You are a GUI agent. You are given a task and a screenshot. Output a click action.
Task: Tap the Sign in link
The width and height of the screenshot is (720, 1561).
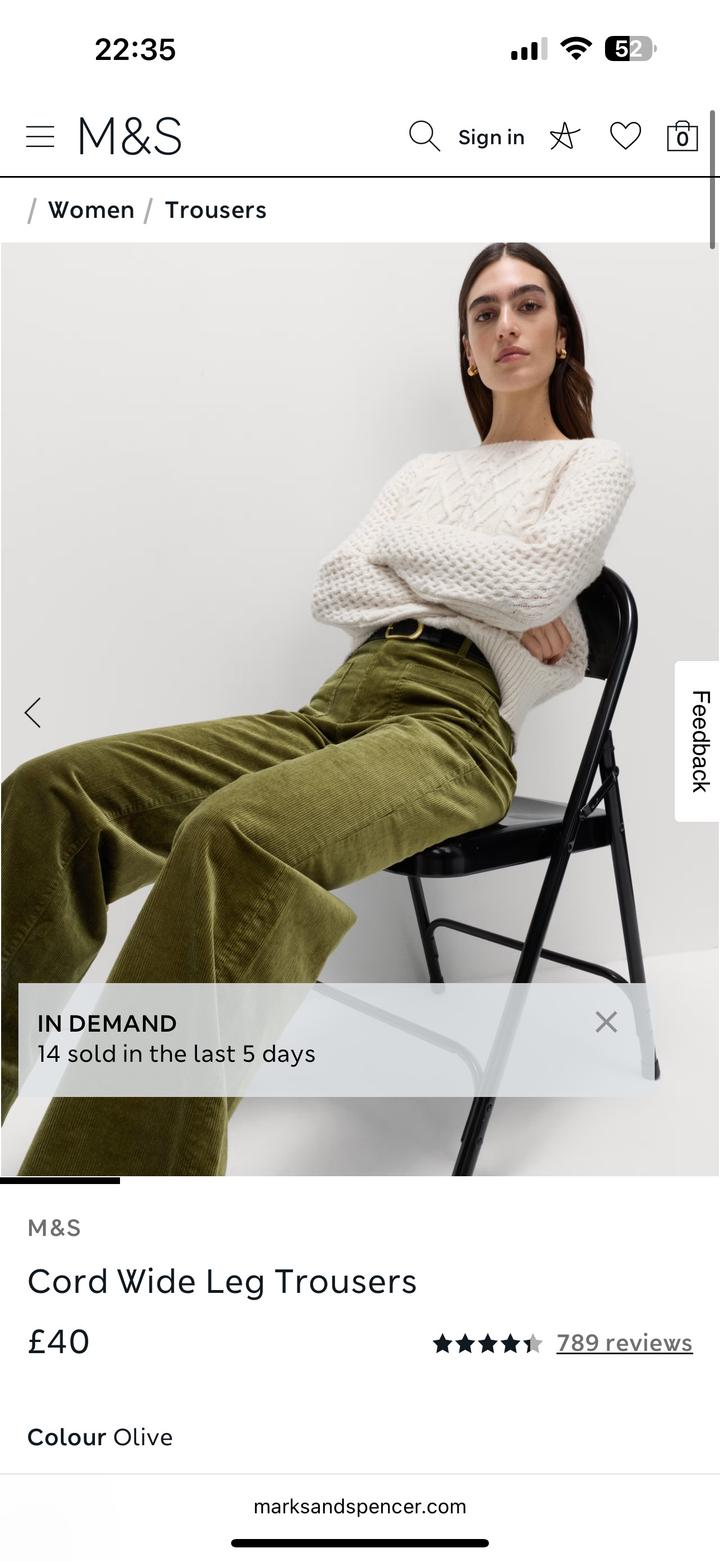click(491, 138)
